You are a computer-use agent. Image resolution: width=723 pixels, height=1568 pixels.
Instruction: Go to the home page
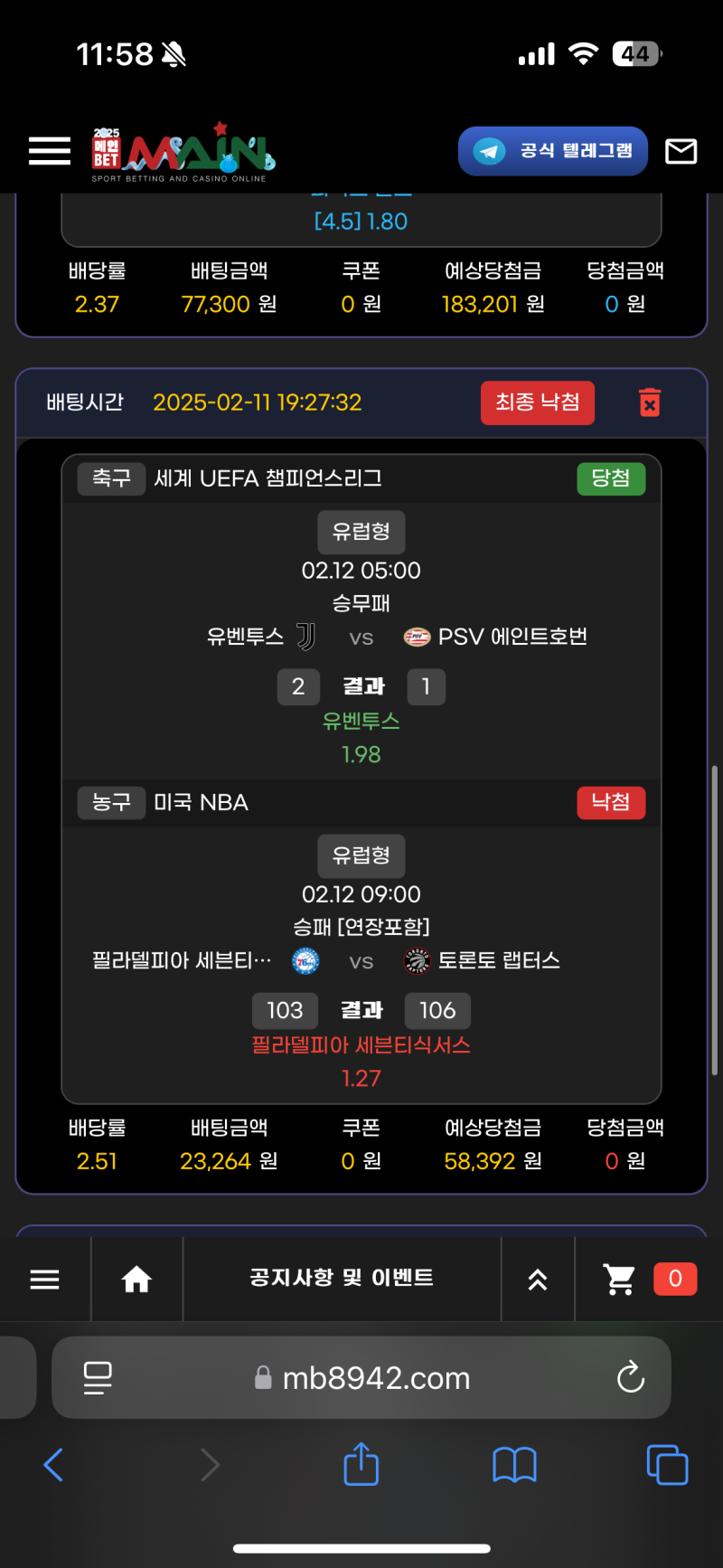point(136,1279)
